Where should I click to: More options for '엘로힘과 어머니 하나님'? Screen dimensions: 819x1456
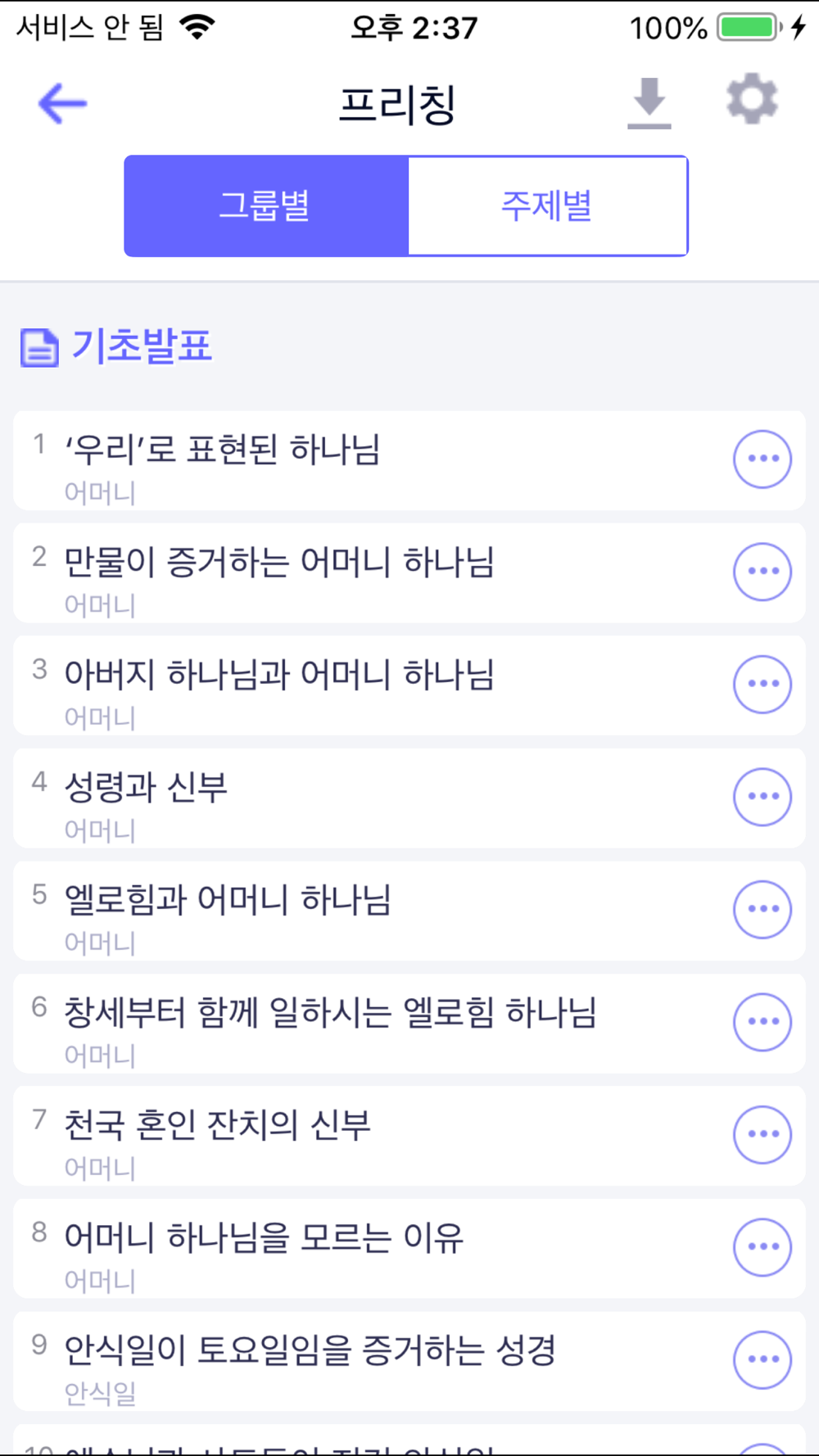(762, 909)
